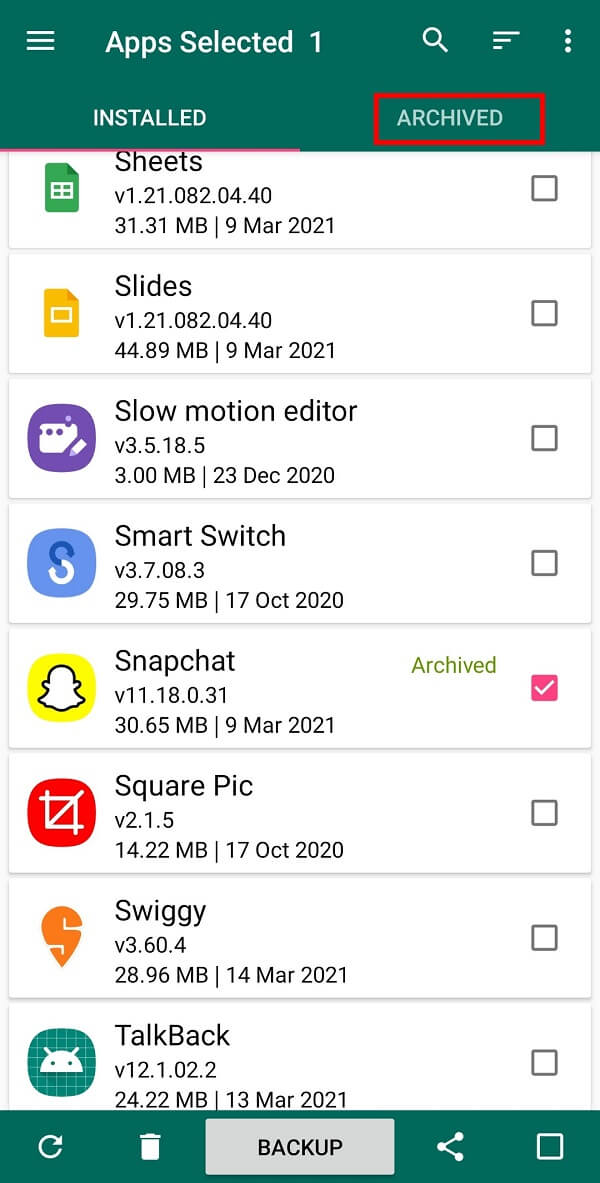Check the Slow motion editor box
Screen dimensions: 600x1183
tap(544, 438)
